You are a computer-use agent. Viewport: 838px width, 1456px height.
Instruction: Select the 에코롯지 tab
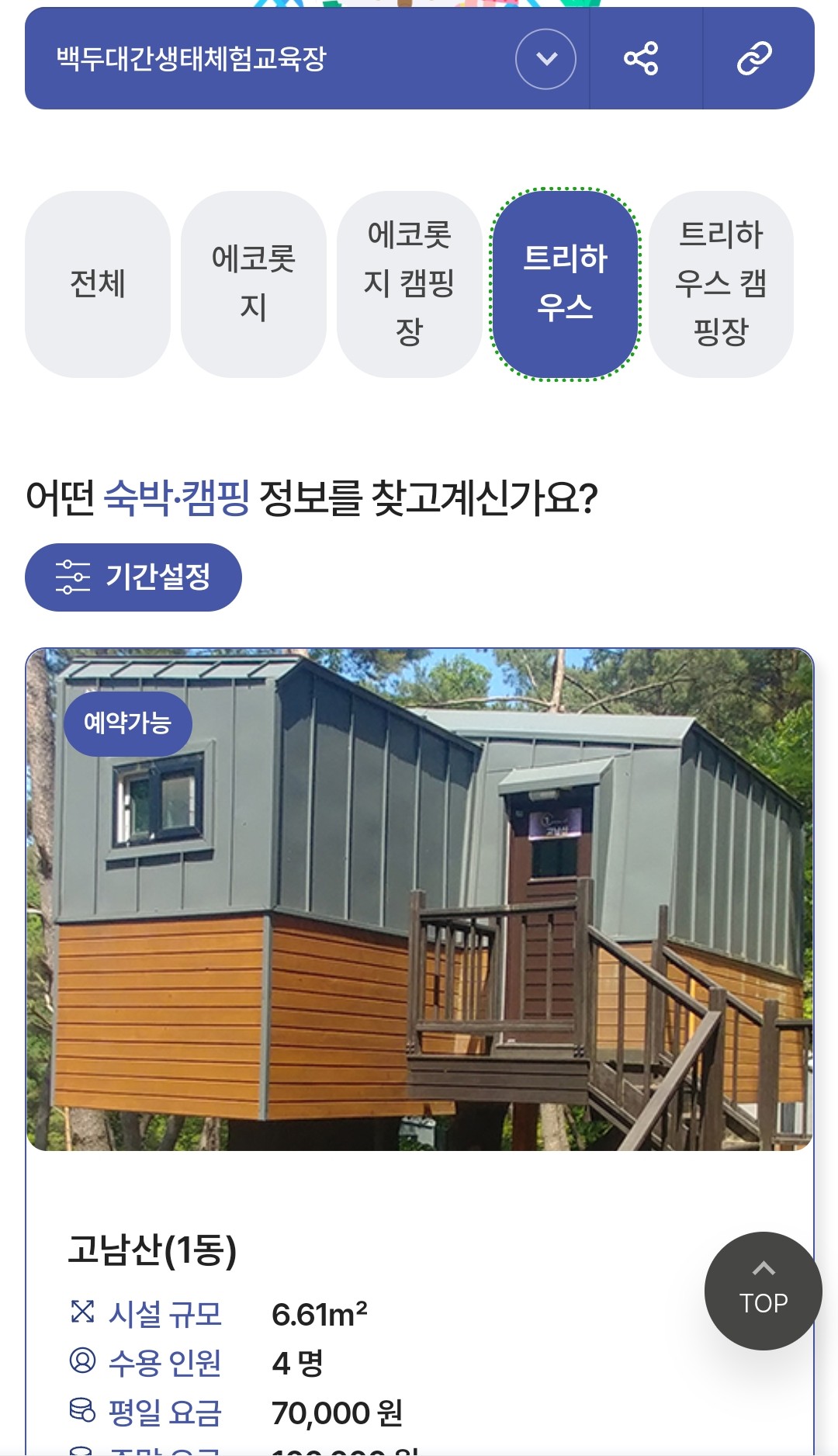tap(254, 284)
